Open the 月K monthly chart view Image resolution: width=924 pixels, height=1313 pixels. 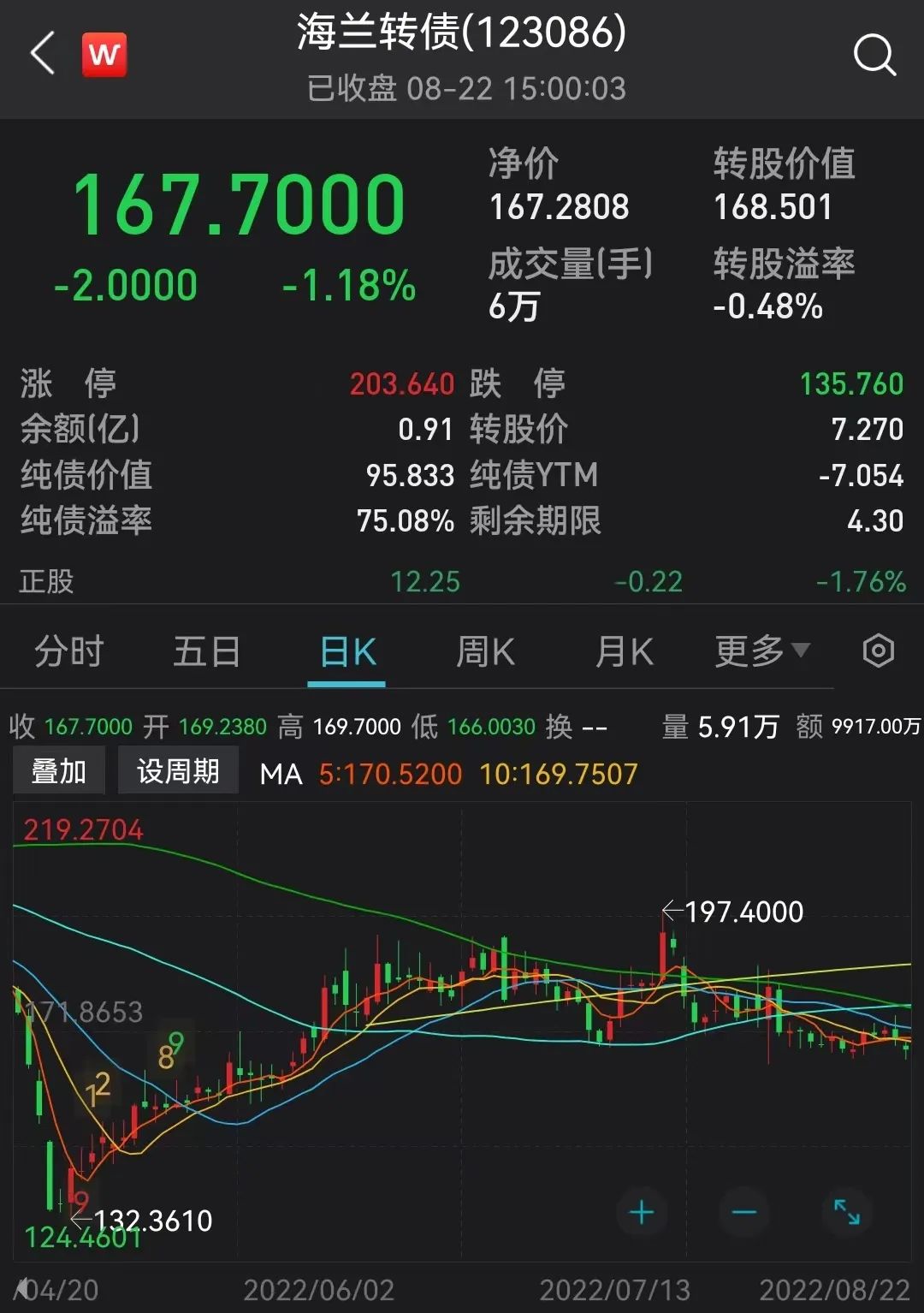(x=624, y=651)
